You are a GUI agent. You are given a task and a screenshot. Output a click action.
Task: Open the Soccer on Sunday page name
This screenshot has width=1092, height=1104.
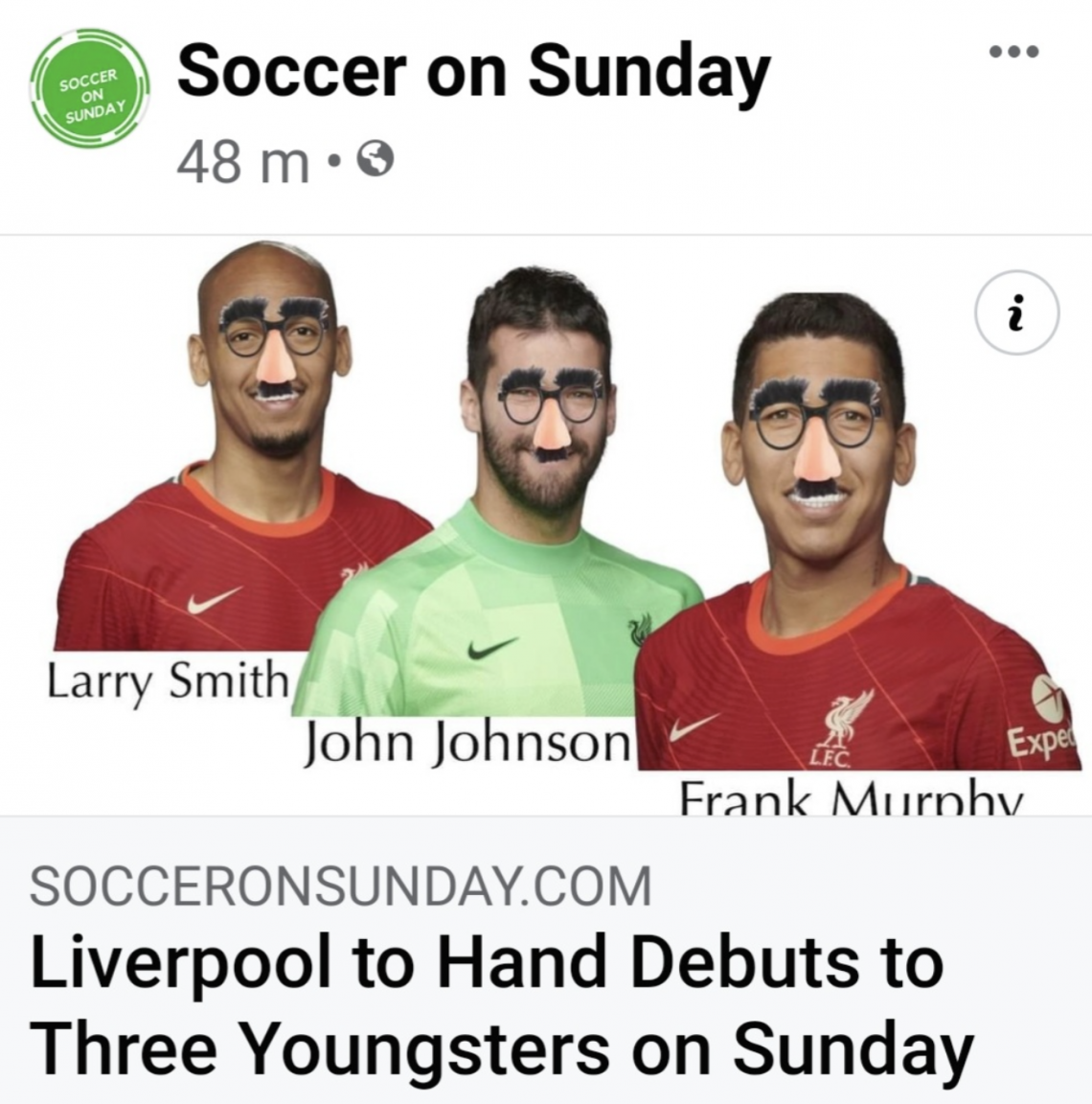tap(473, 72)
